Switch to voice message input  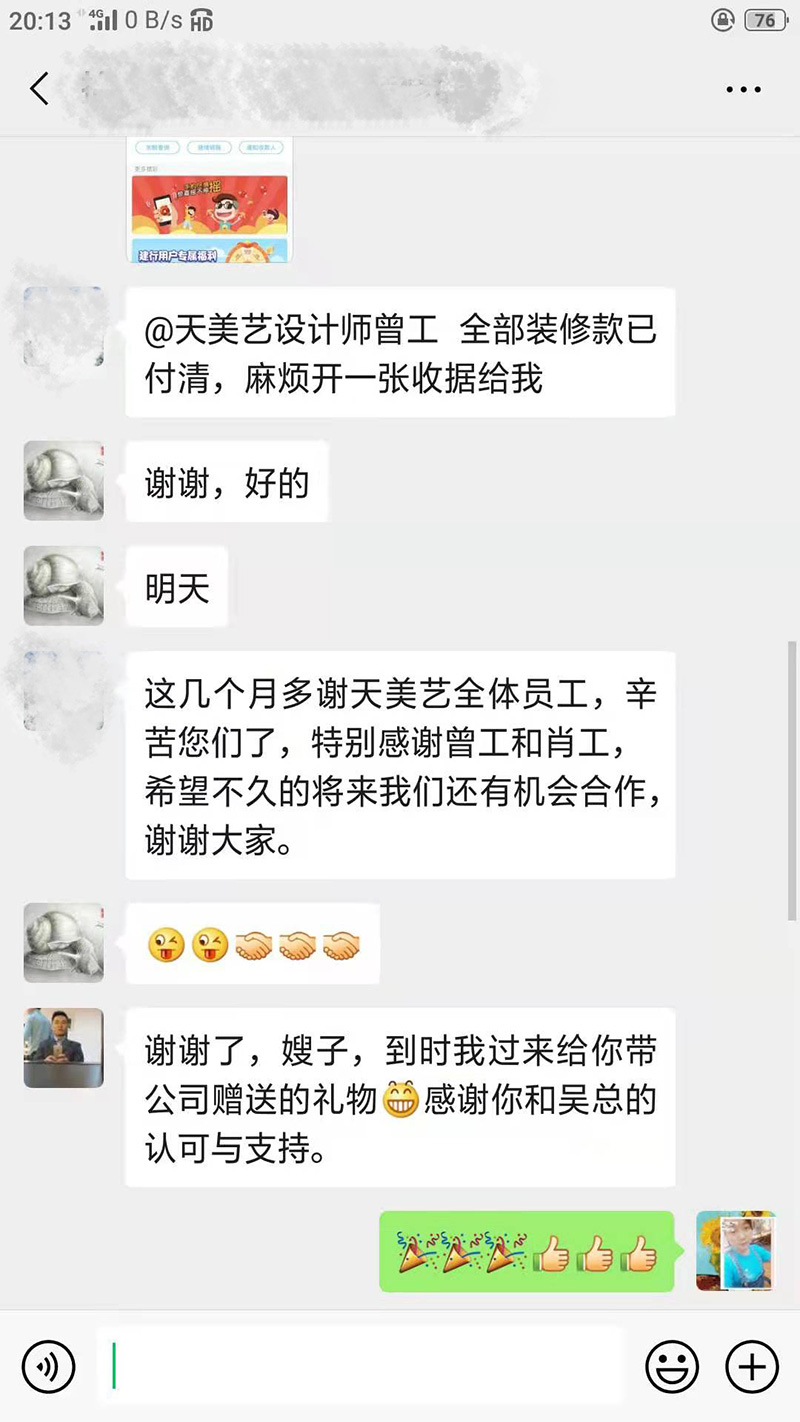point(48,1366)
